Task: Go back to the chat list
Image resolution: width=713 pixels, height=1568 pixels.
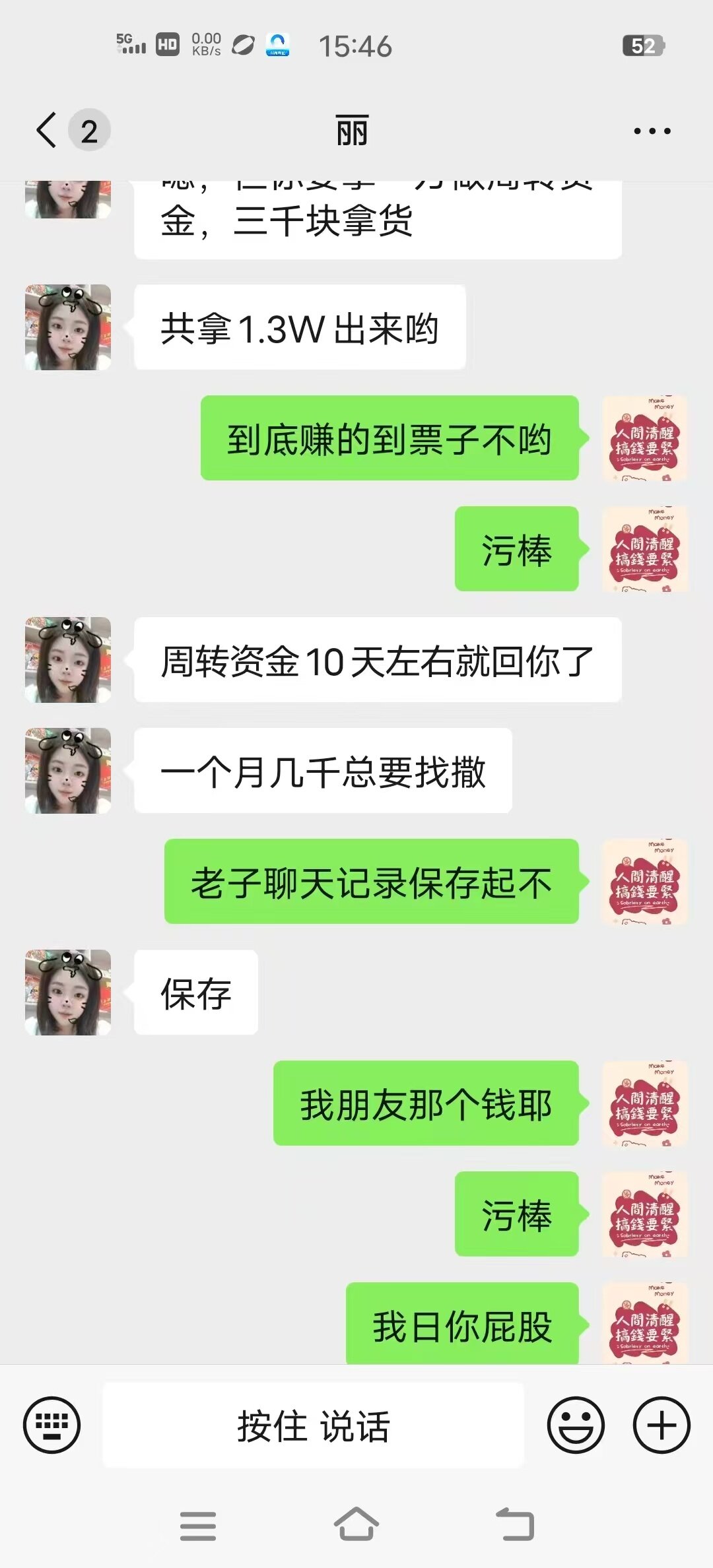Action: (x=48, y=130)
